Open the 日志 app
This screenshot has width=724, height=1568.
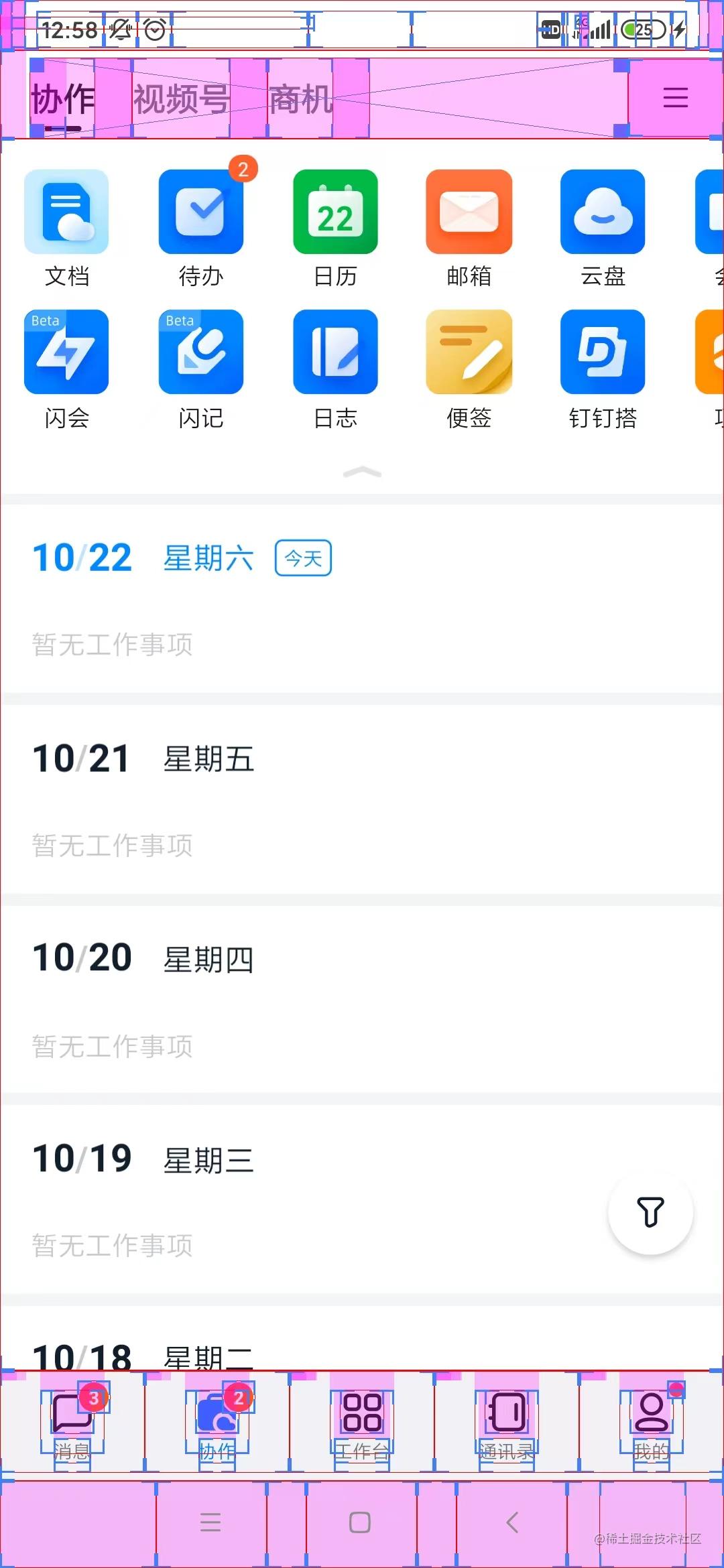pyautogui.click(x=335, y=352)
